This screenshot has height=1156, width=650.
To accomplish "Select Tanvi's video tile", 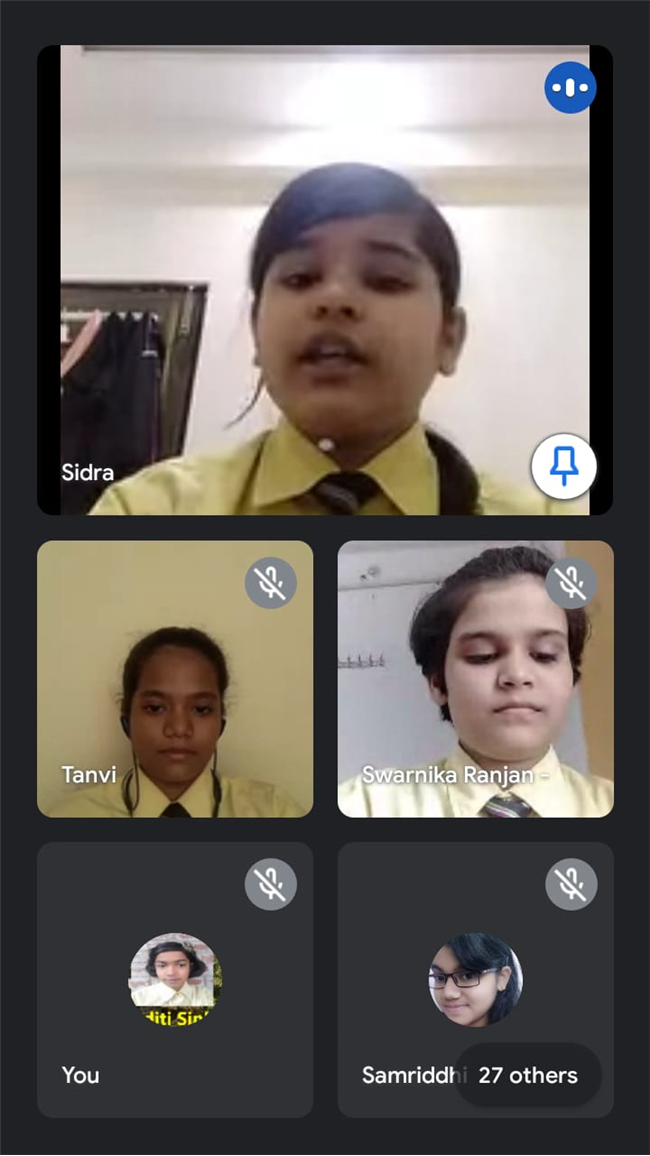I will click(175, 679).
